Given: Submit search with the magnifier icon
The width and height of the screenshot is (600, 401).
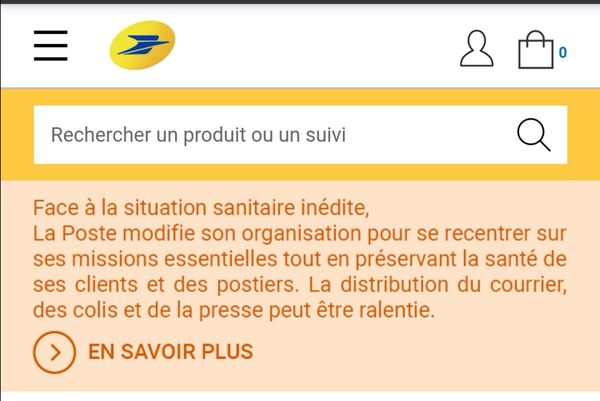Looking at the screenshot, I should (x=533, y=134).
